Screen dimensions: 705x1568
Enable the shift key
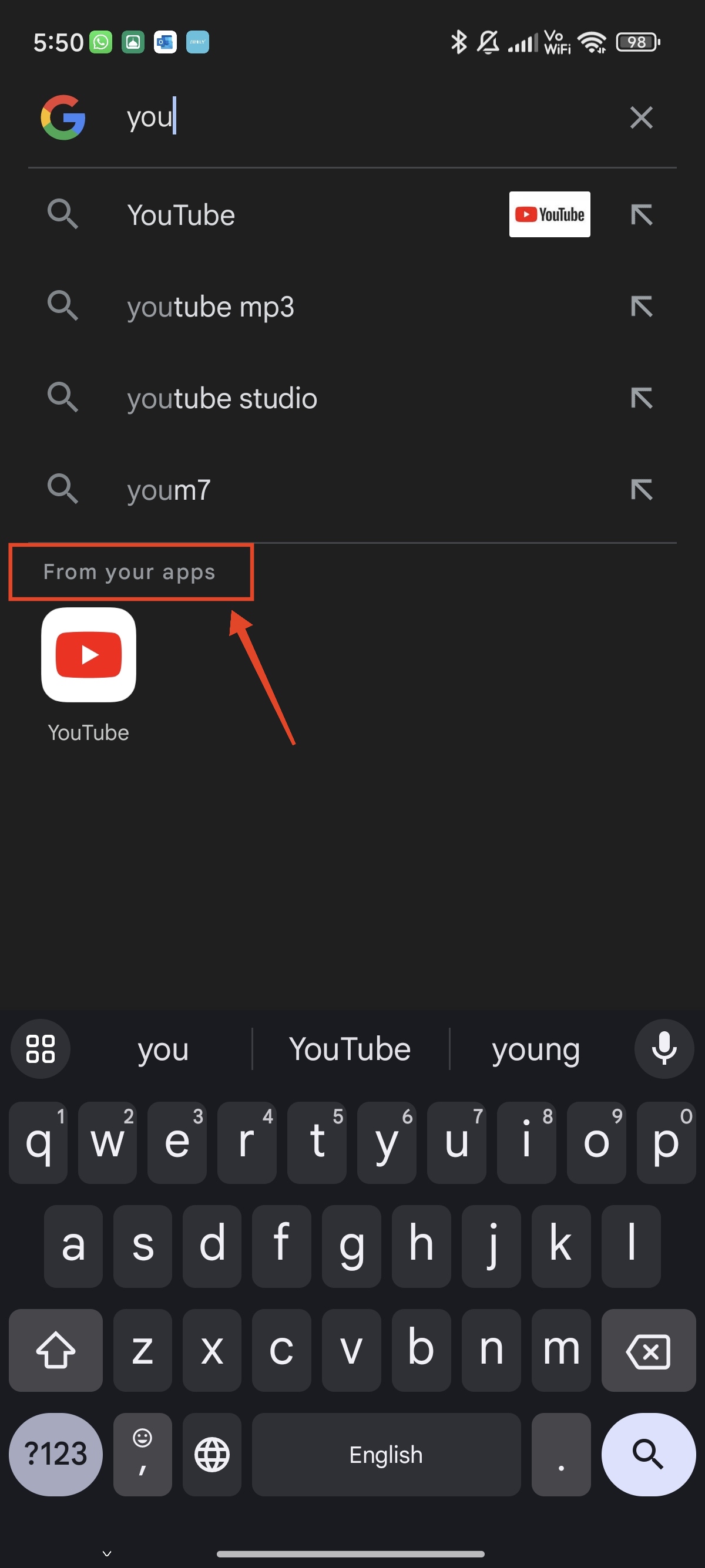pyautogui.click(x=55, y=1350)
